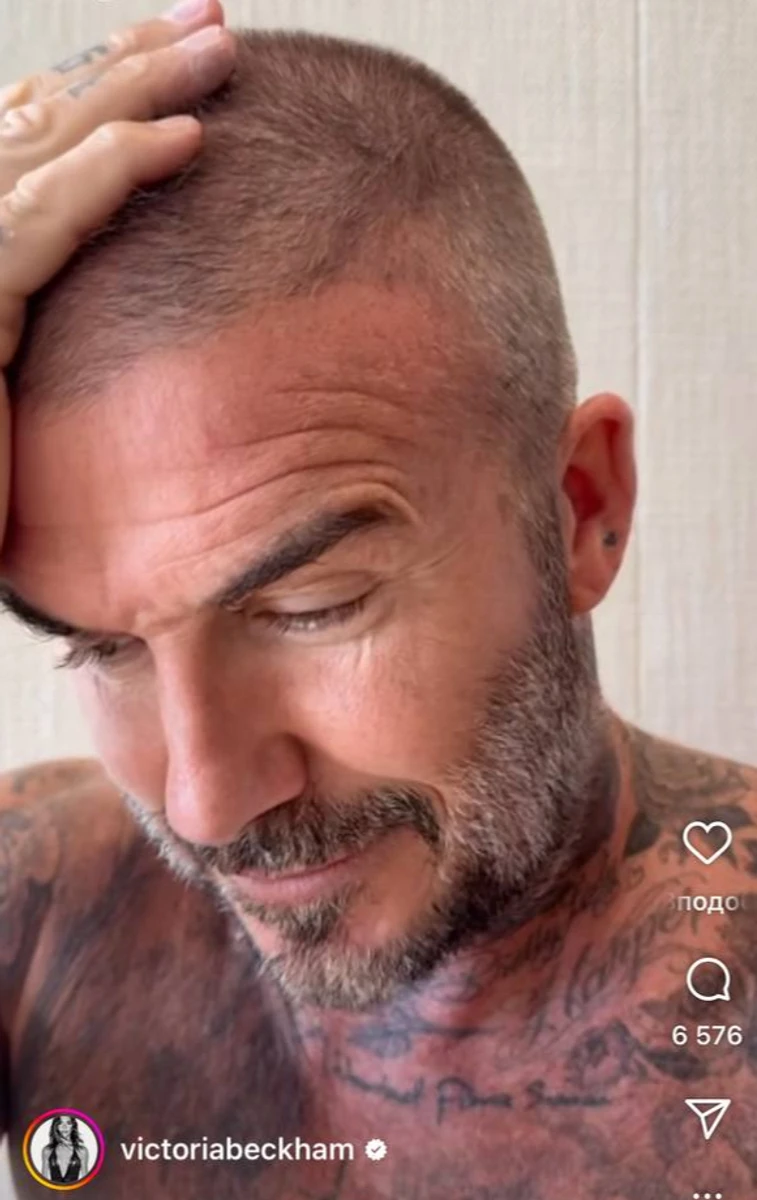Like this reel with the heart icon

click(x=707, y=842)
